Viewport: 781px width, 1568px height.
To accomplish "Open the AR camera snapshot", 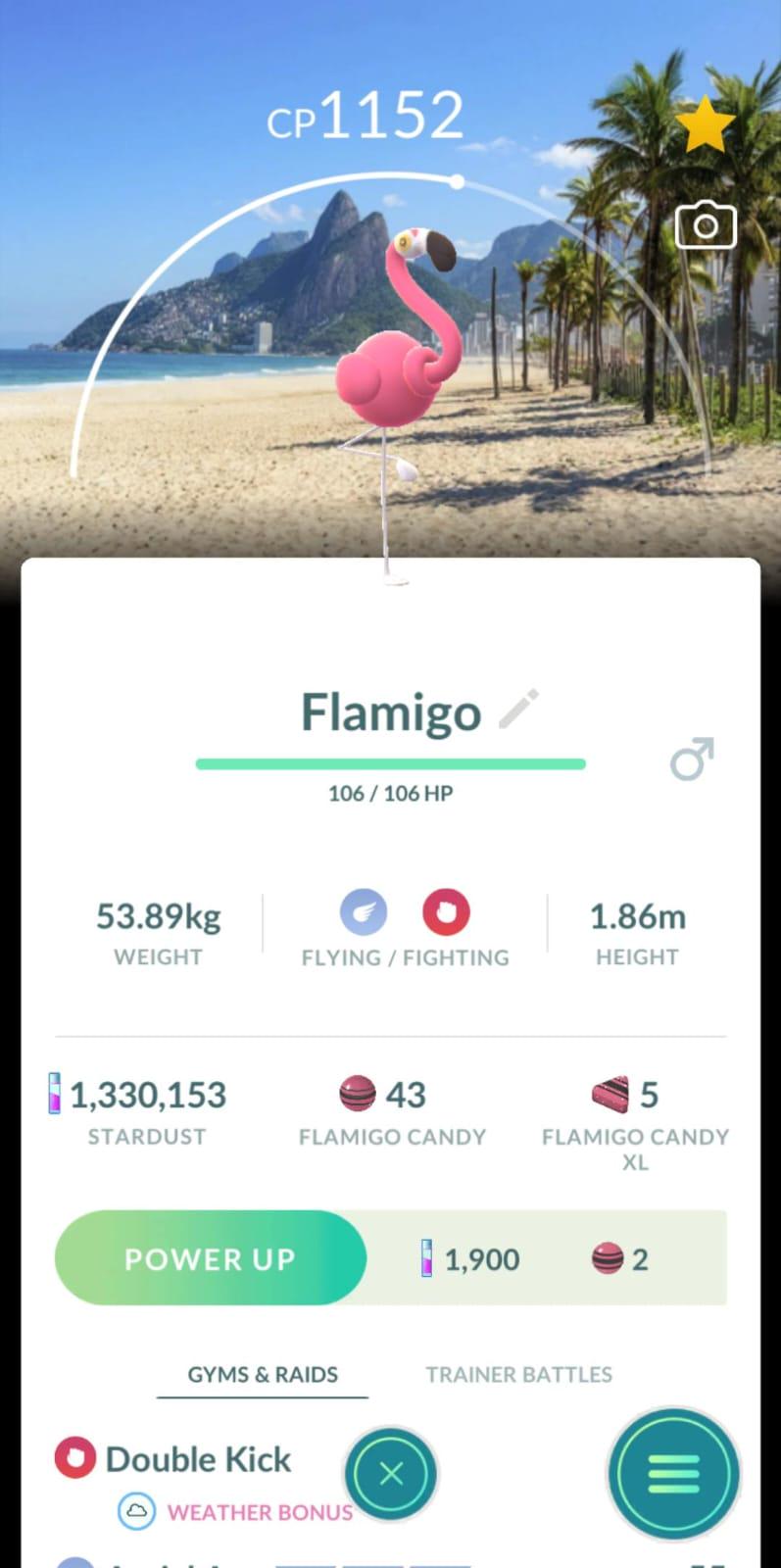I will [x=705, y=226].
